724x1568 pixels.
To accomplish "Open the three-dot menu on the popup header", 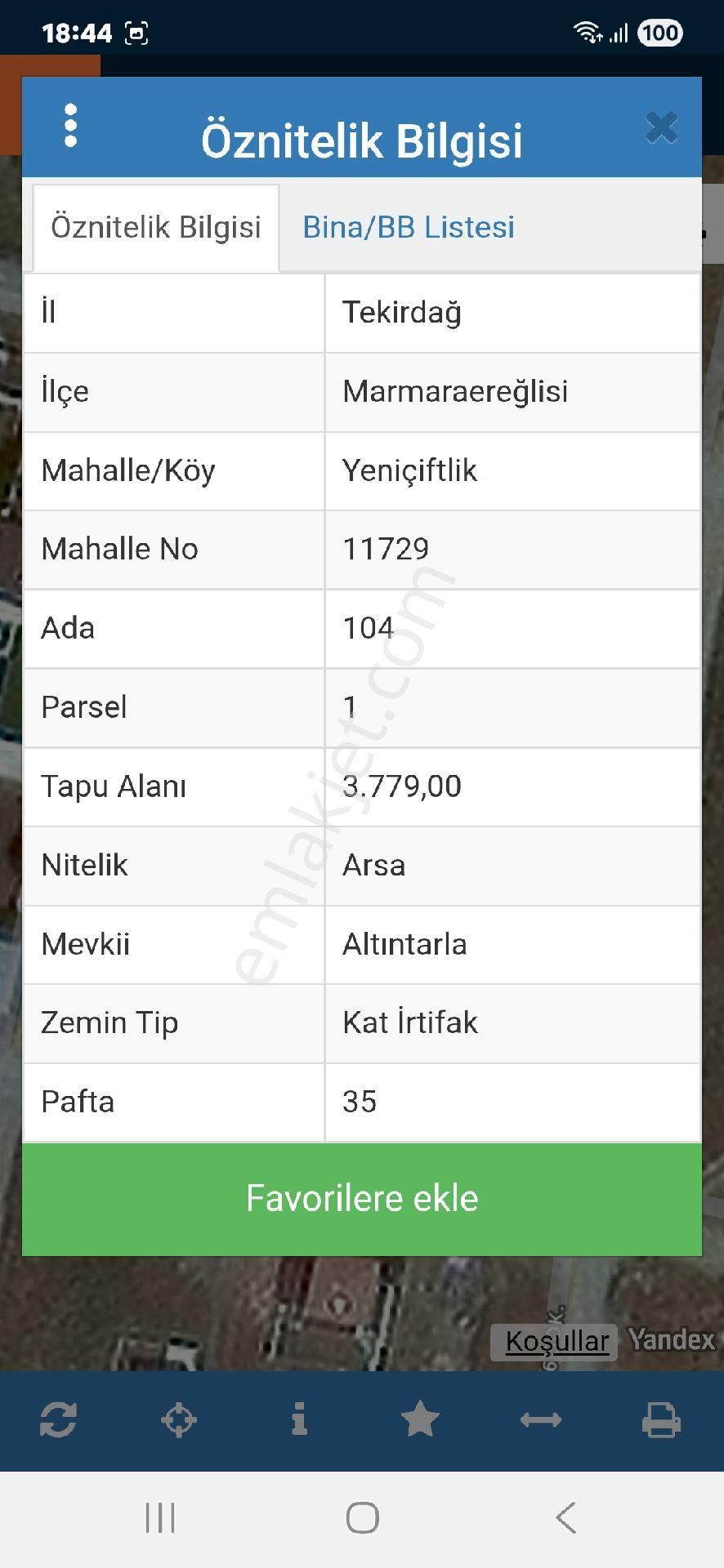I will point(71,127).
